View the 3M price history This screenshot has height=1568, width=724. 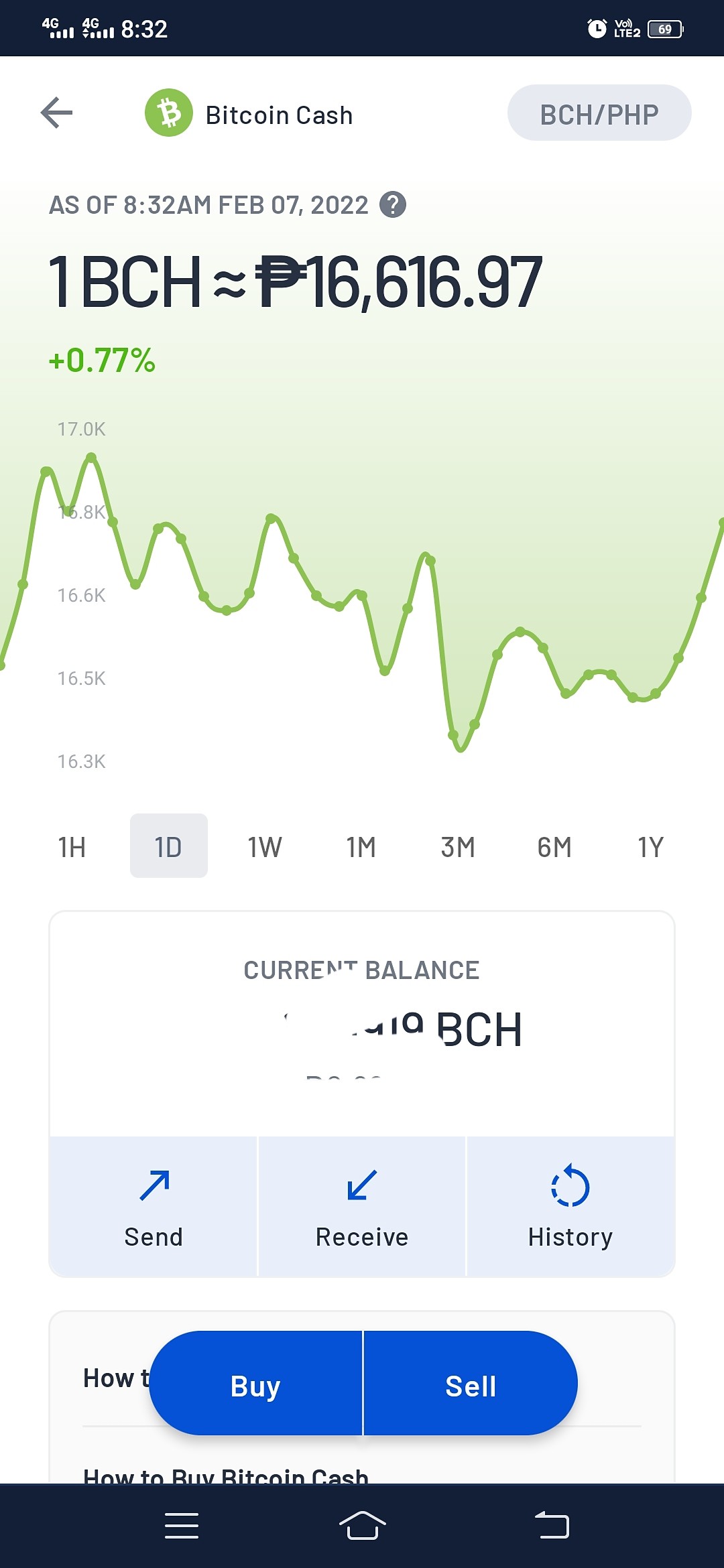[x=458, y=846]
